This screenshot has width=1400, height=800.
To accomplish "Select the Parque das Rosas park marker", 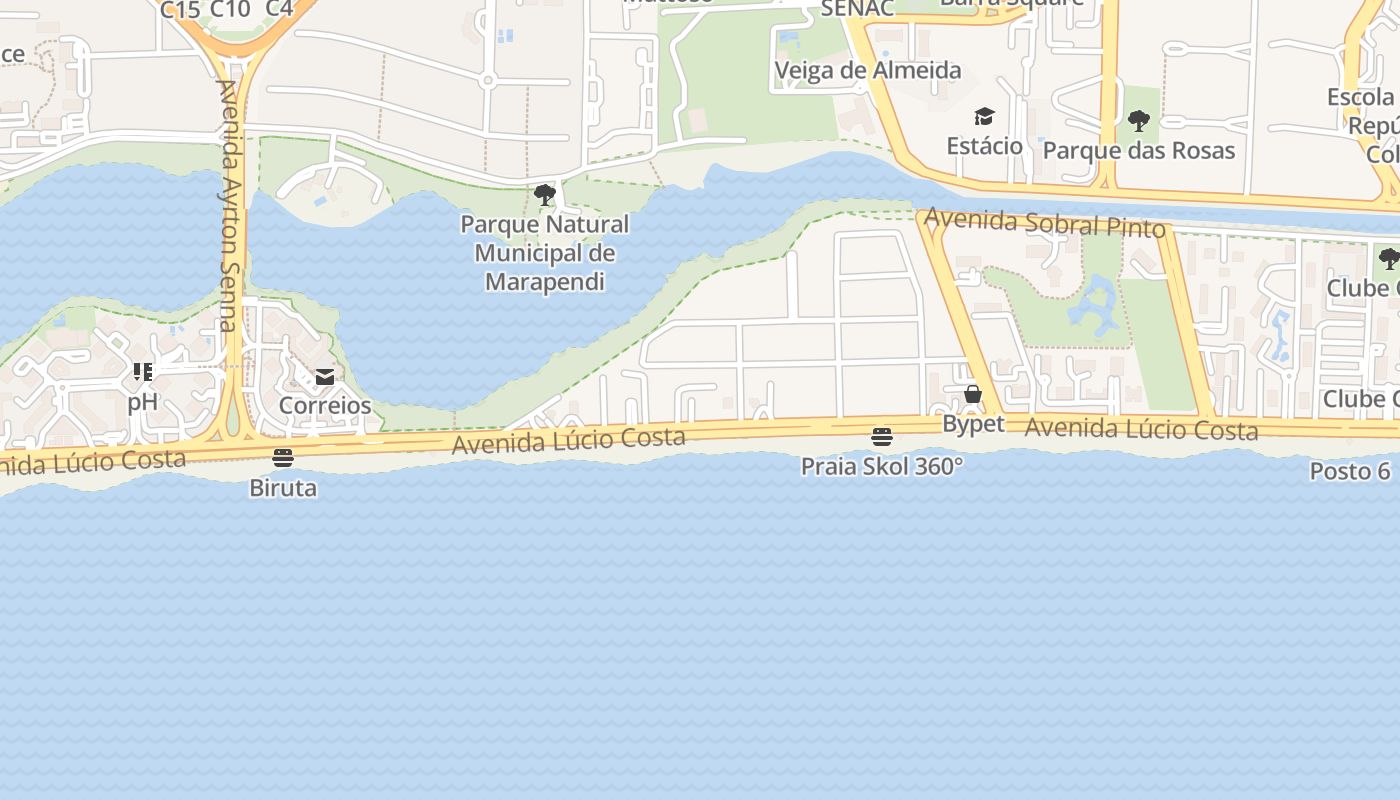I will coord(1138,122).
